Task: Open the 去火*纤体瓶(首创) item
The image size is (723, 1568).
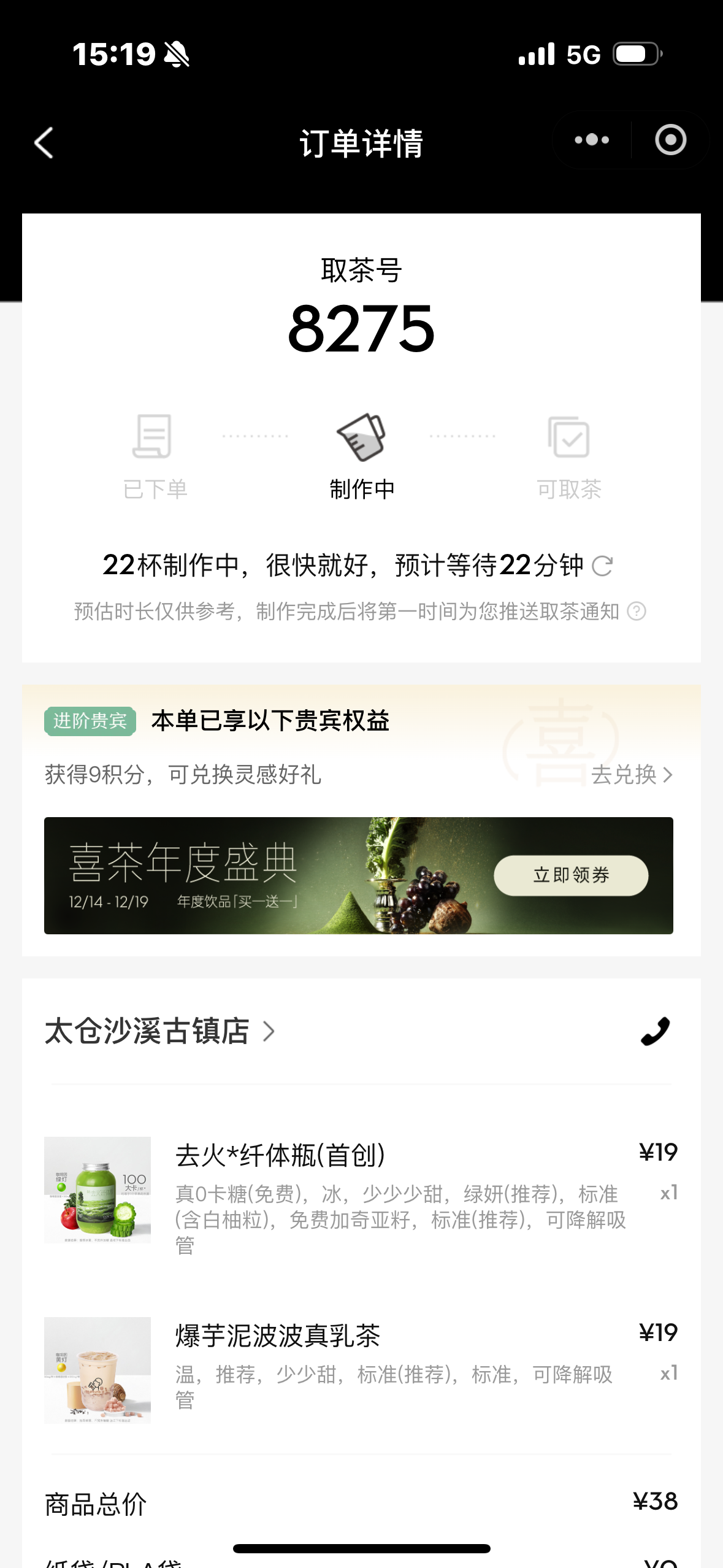Action: [280, 1155]
